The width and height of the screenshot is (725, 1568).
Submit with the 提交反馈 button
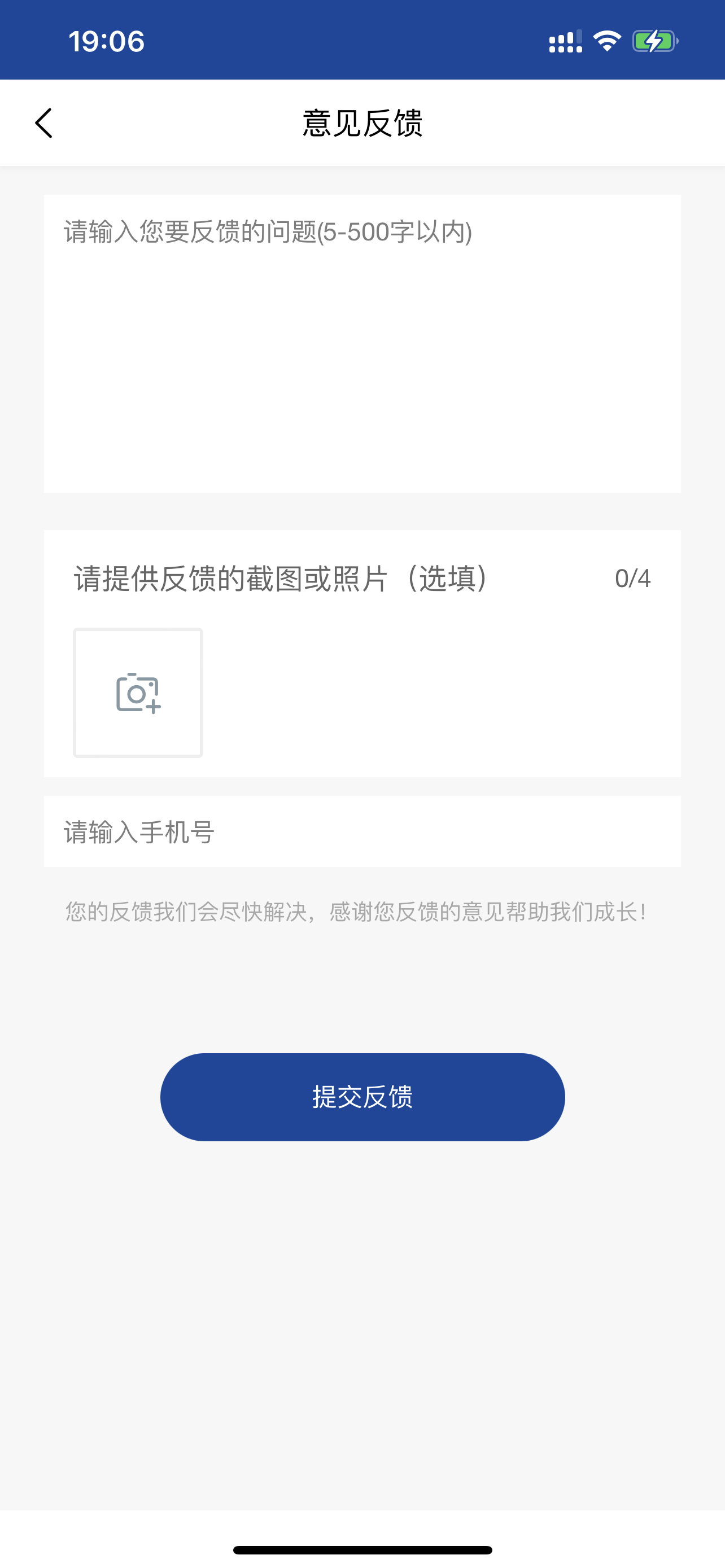[362, 1097]
